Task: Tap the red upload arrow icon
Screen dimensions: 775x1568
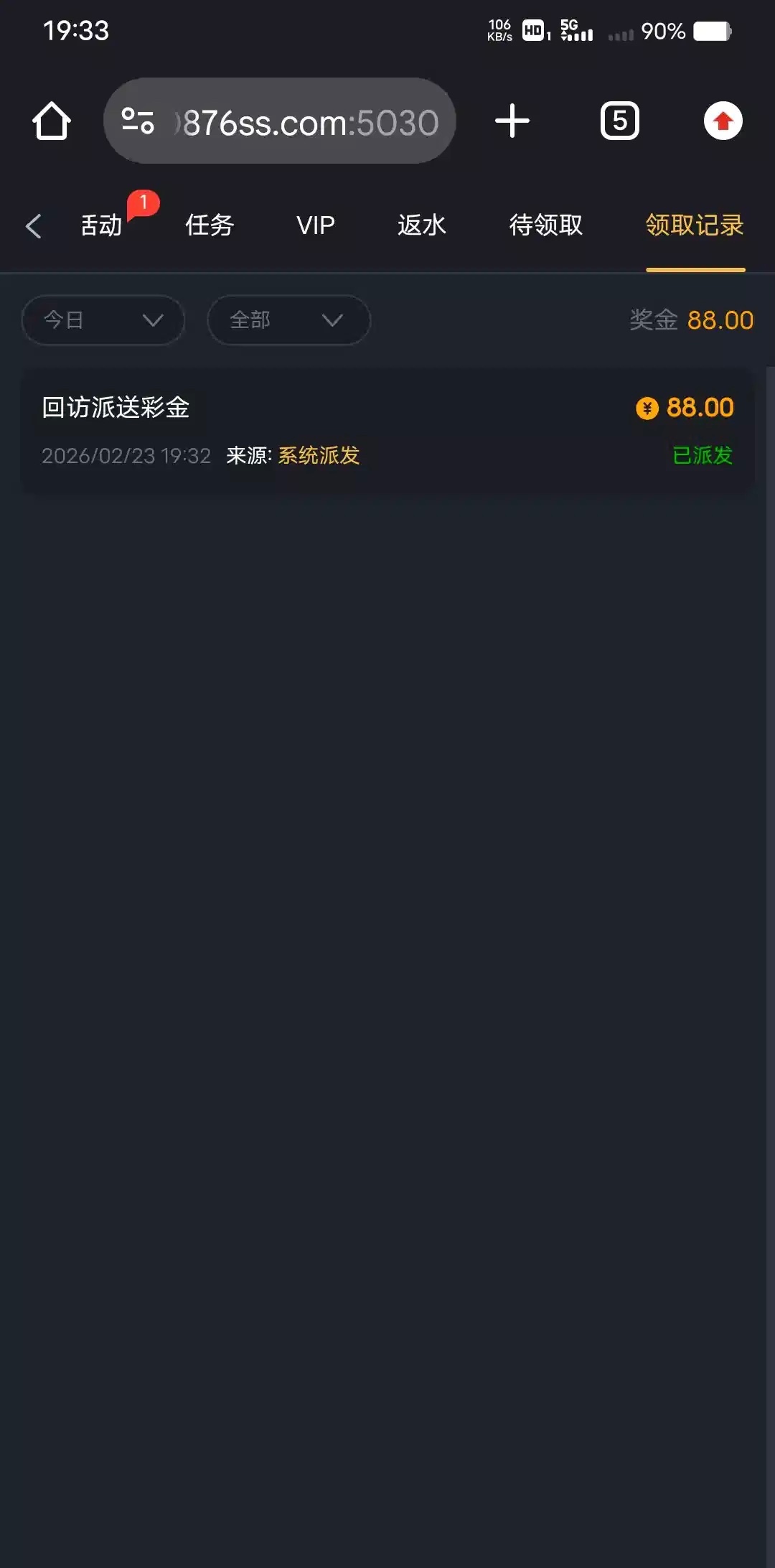Action: point(723,121)
